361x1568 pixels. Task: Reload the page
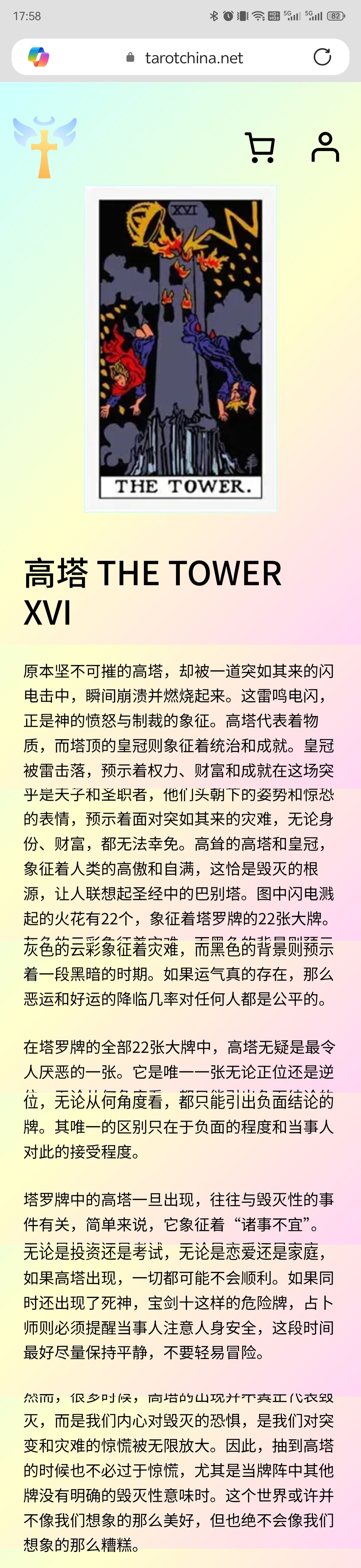coord(322,57)
